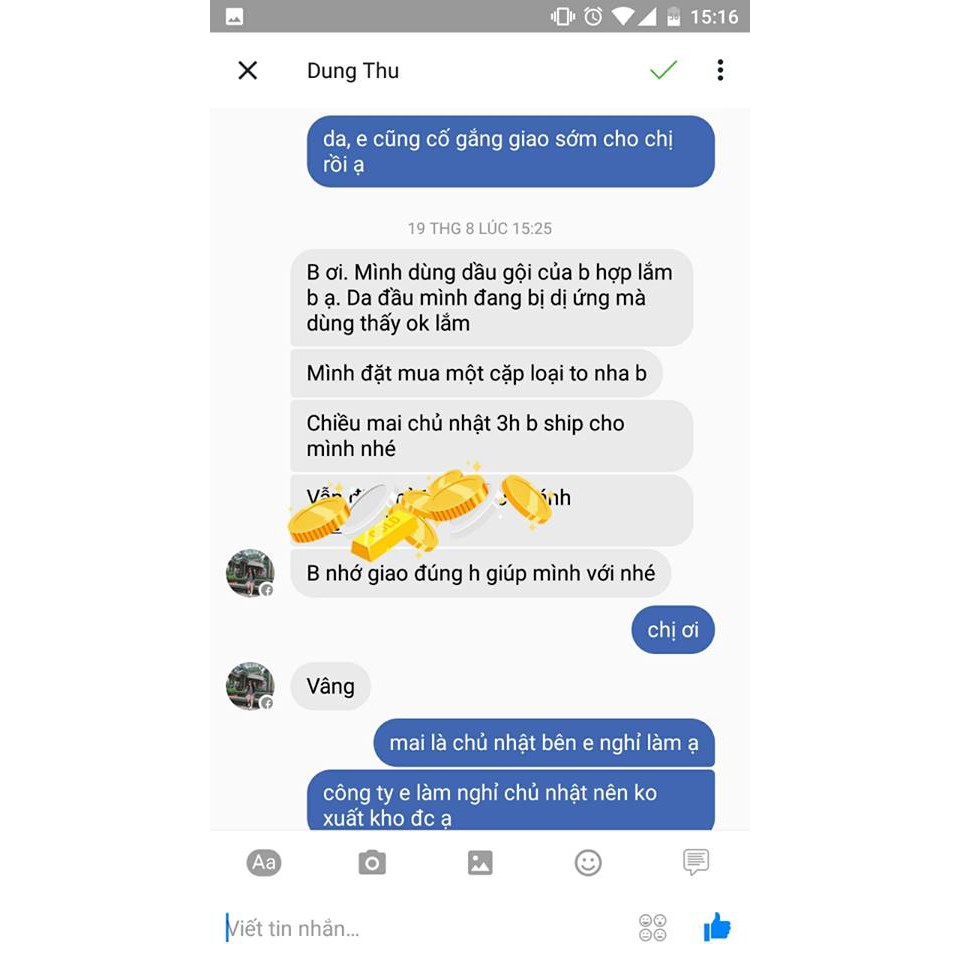Image resolution: width=960 pixels, height=960 pixels.
Task: Select the Aa text keyboard option
Action: tap(264, 862)
